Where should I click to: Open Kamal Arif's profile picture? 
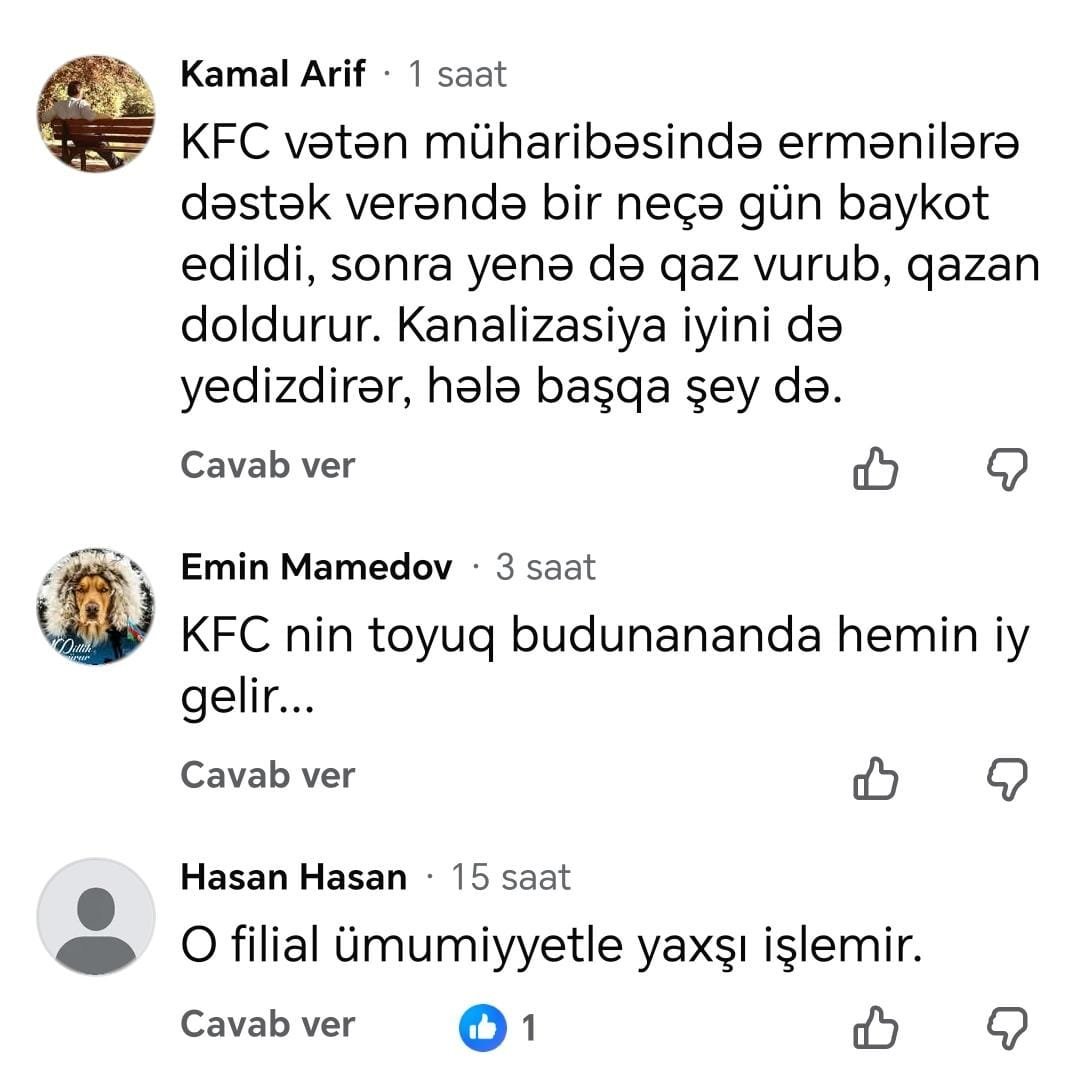tap(96, 113)
